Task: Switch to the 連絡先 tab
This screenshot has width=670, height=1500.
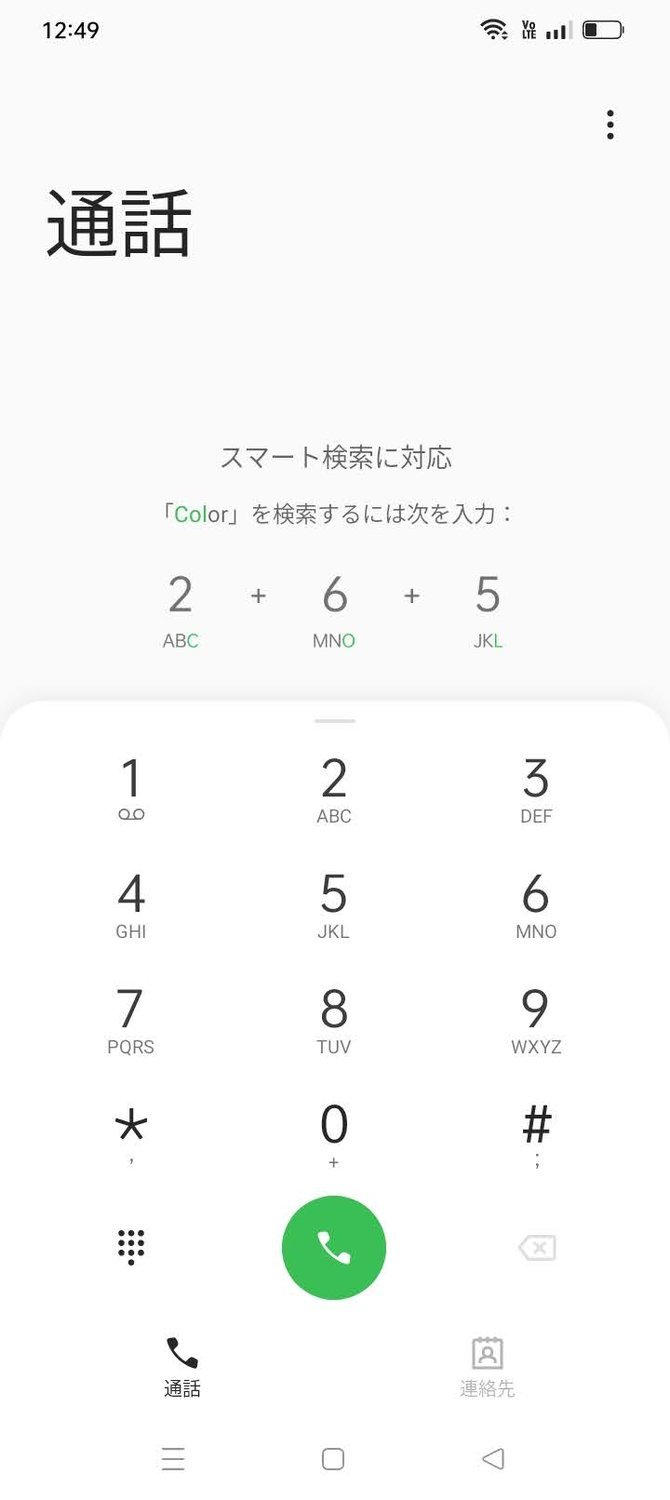Action: [x=487, y=1367]
